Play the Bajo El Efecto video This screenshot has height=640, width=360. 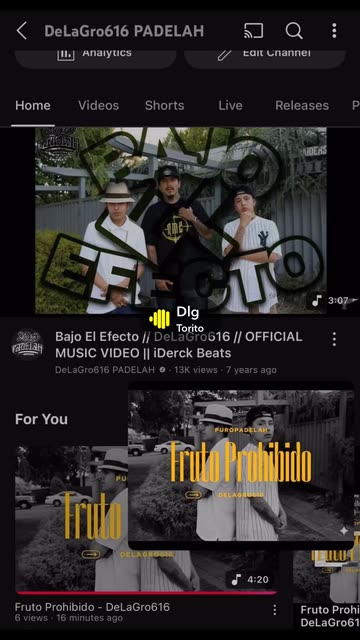point(180,220)
